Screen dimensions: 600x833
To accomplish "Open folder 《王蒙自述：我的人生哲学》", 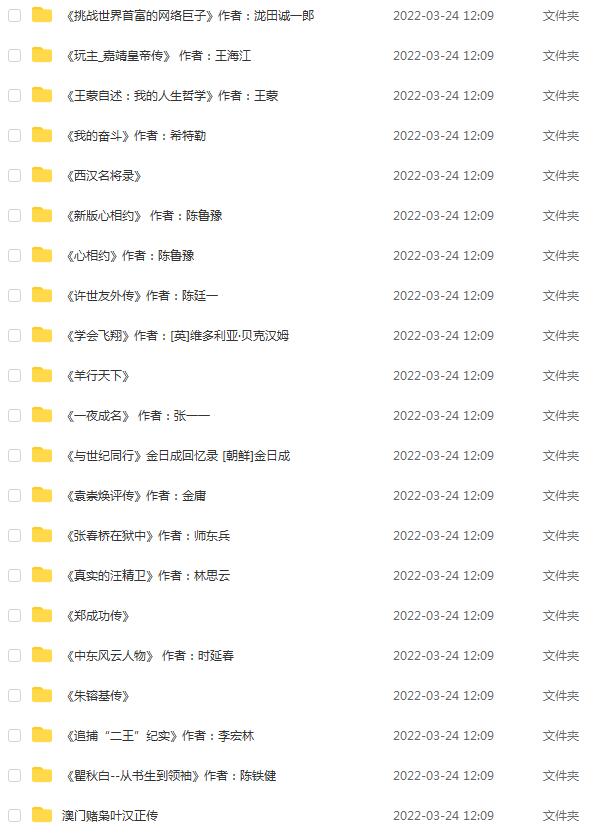I will (172, 96).
